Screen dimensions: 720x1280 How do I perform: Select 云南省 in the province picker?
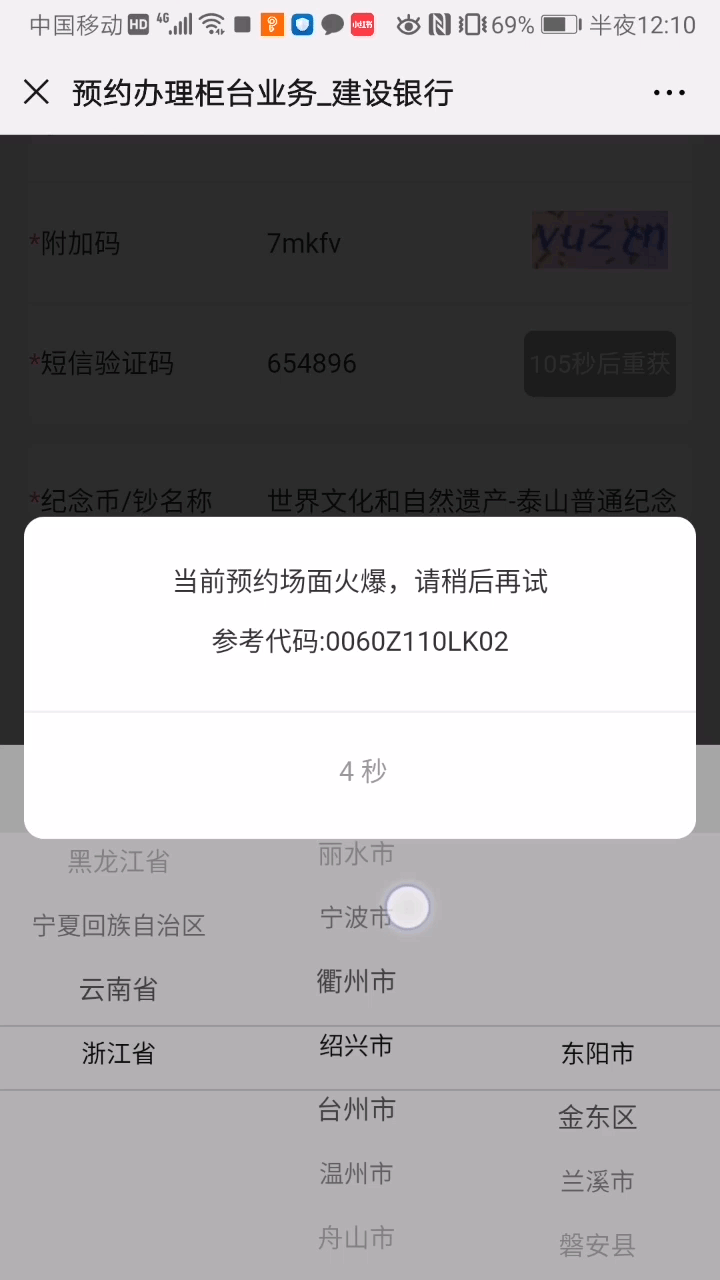119,990
